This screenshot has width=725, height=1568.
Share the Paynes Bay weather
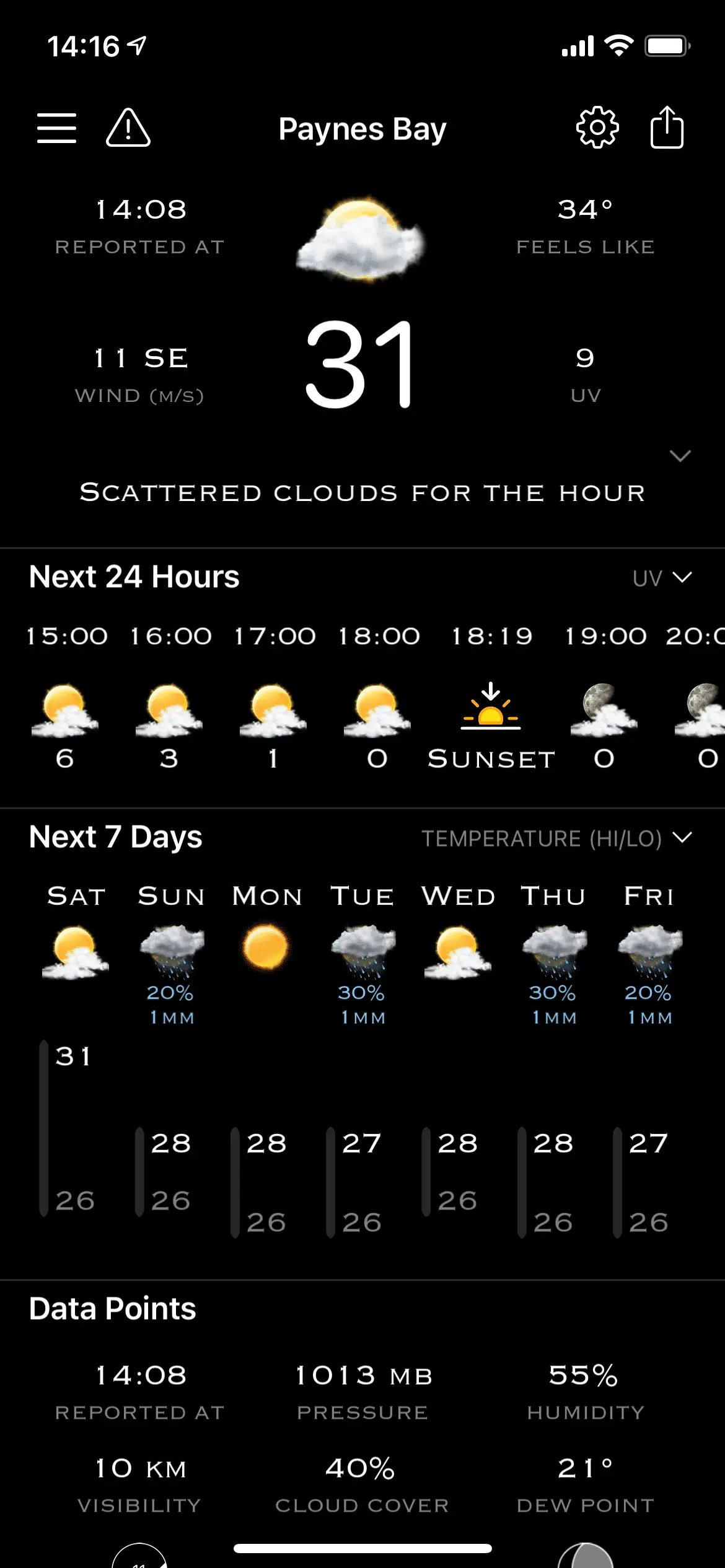point(667,128)
